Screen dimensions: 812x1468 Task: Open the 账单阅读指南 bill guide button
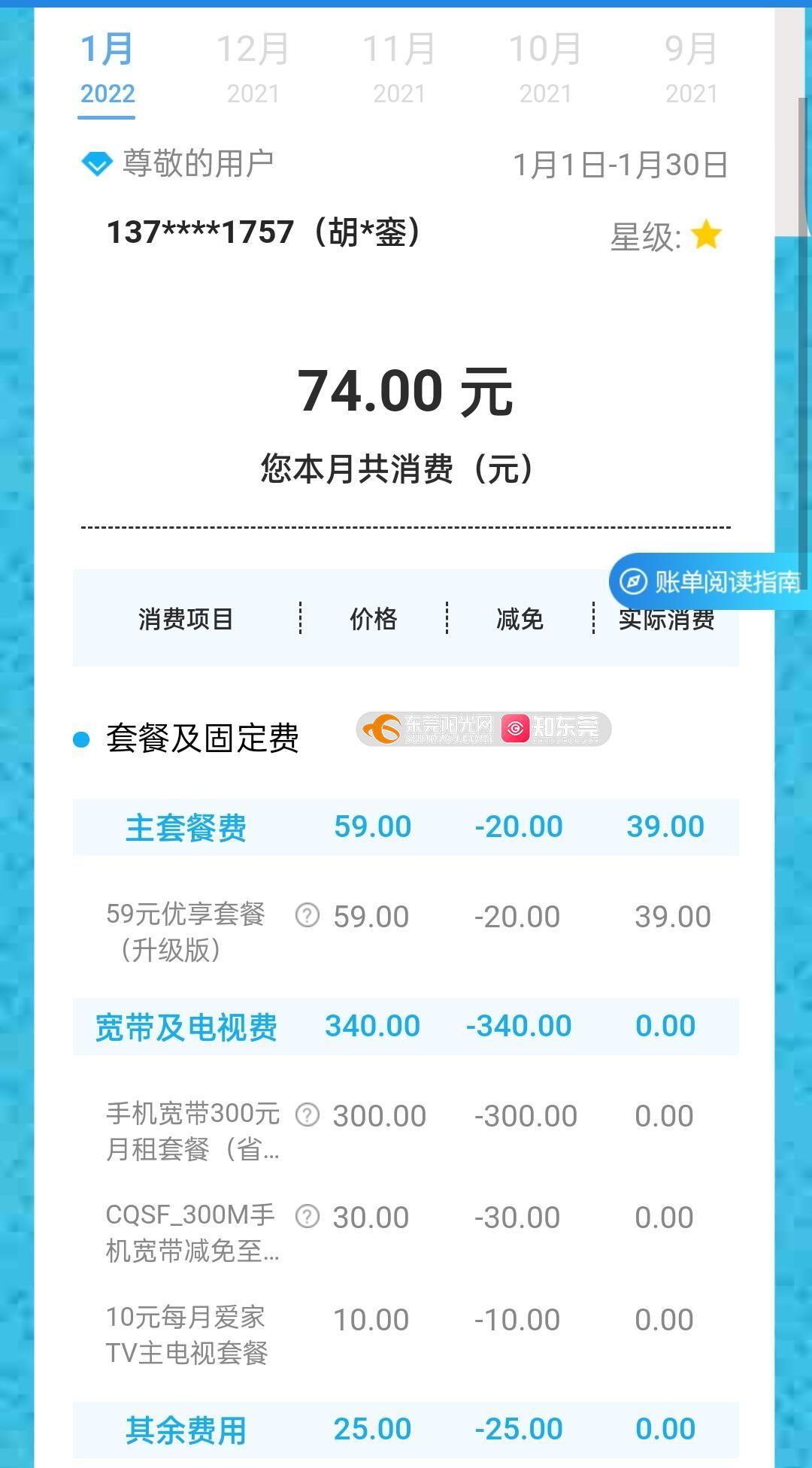tap(710, 581)
